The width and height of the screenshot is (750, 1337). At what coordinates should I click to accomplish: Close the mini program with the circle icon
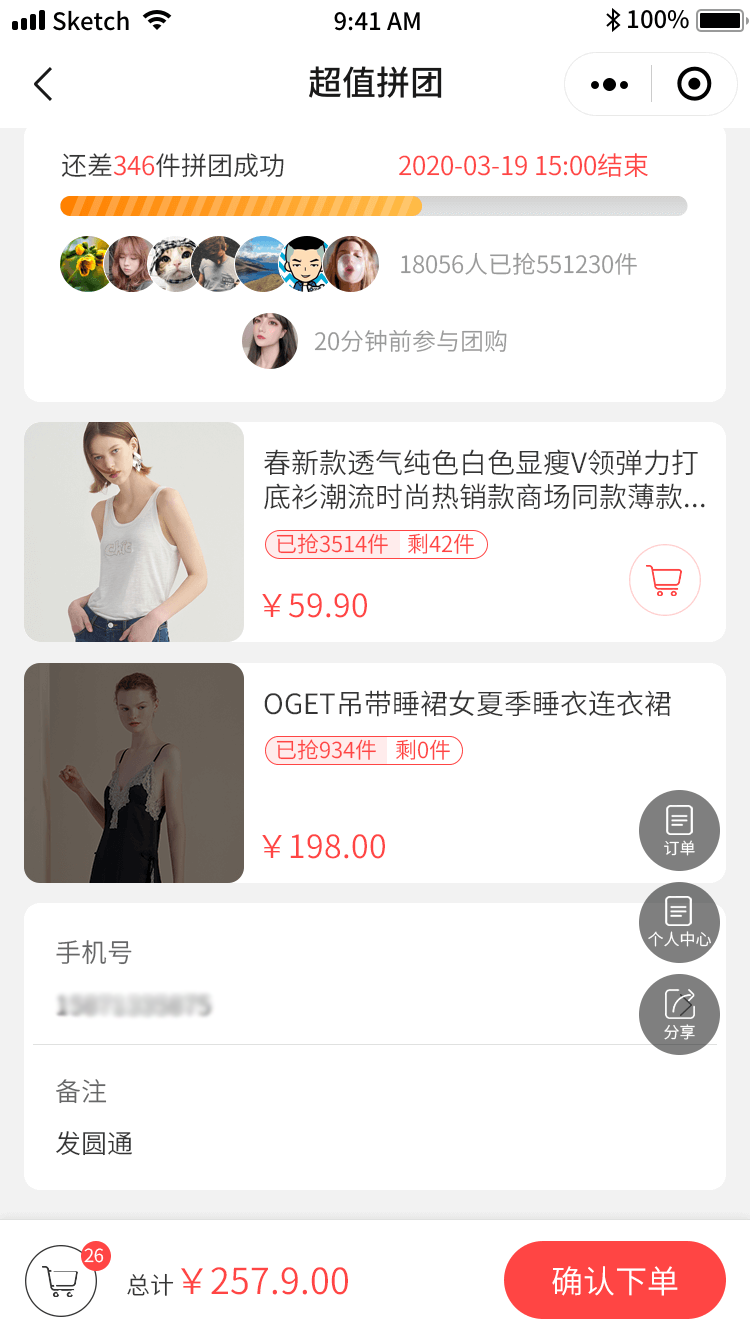[694, 84]
